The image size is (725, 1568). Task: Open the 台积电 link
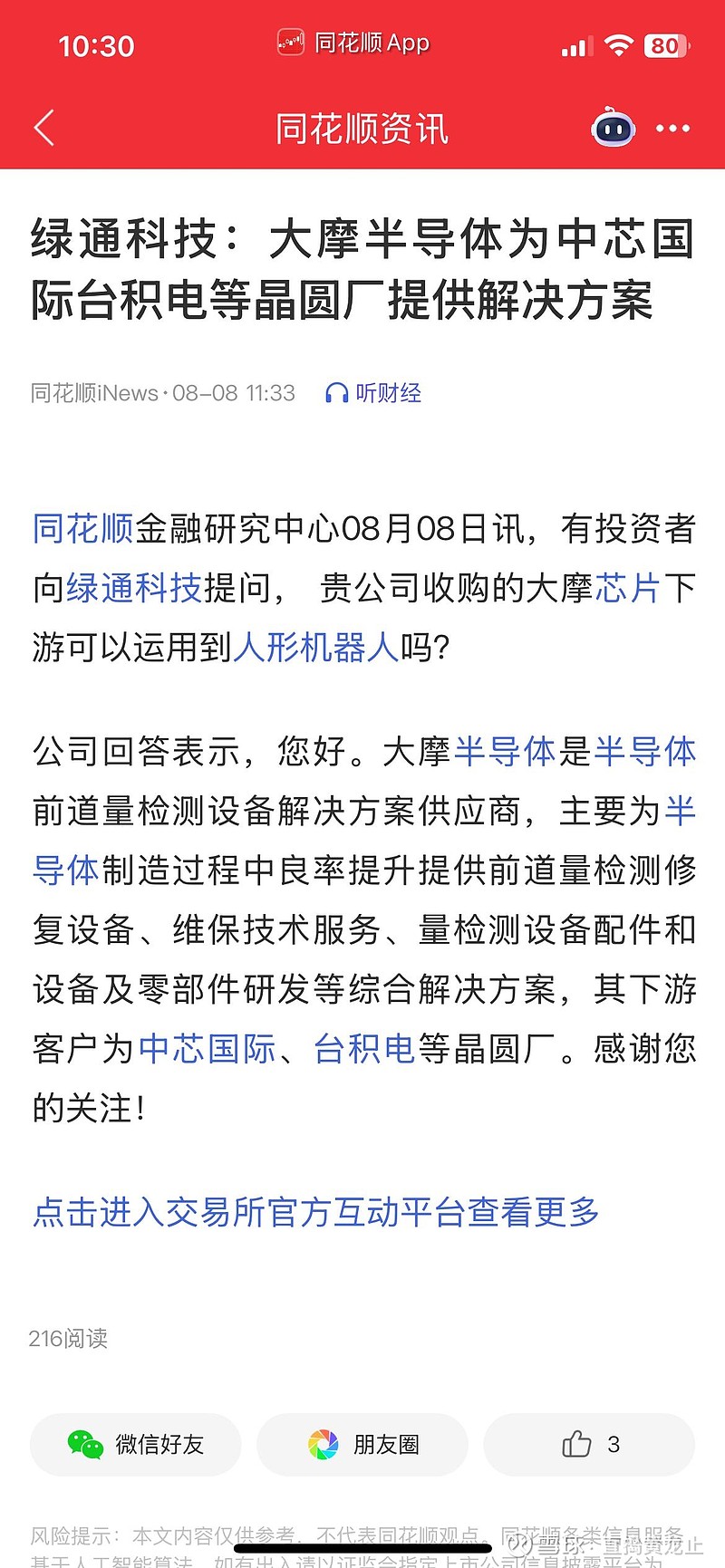(x=364, y=1048)
